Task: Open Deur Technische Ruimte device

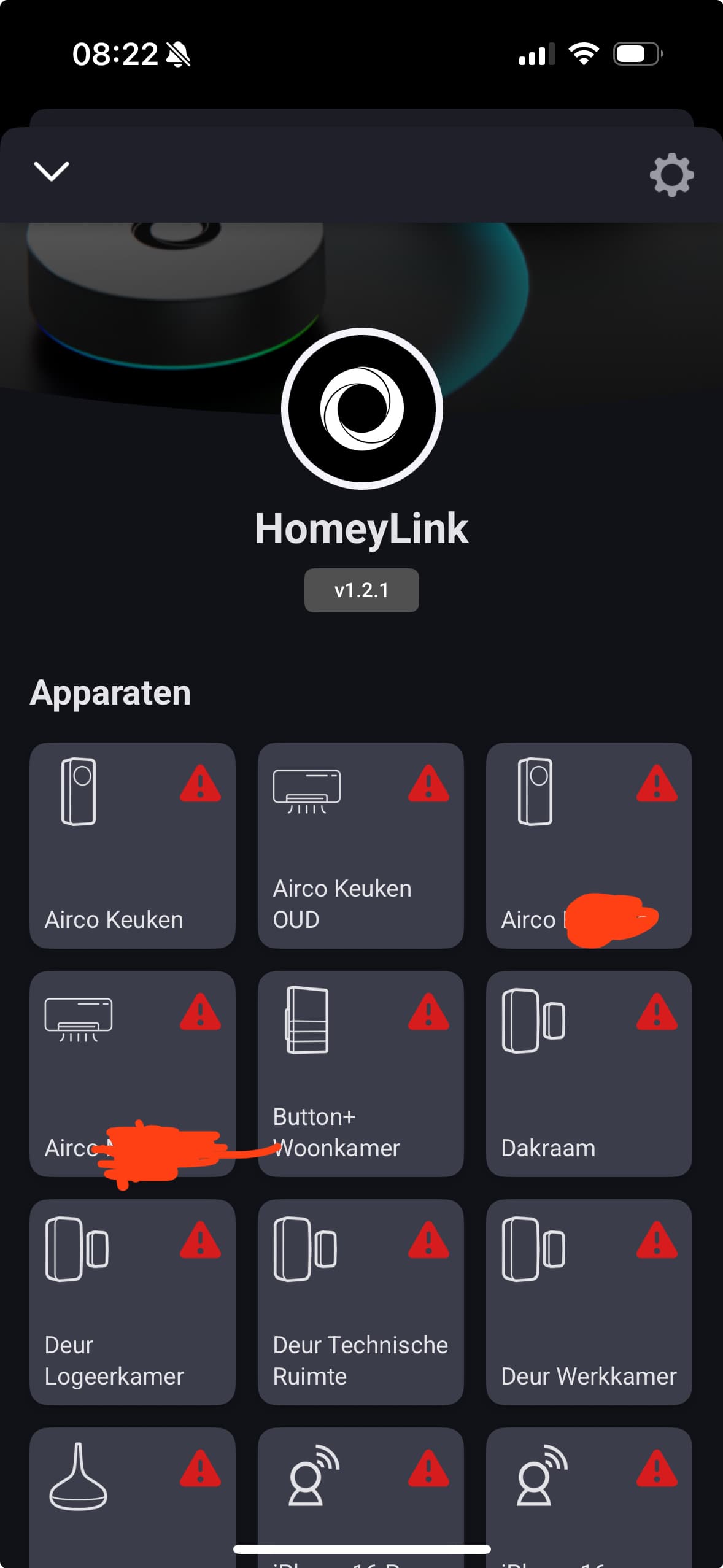Action: [360, 1302]
